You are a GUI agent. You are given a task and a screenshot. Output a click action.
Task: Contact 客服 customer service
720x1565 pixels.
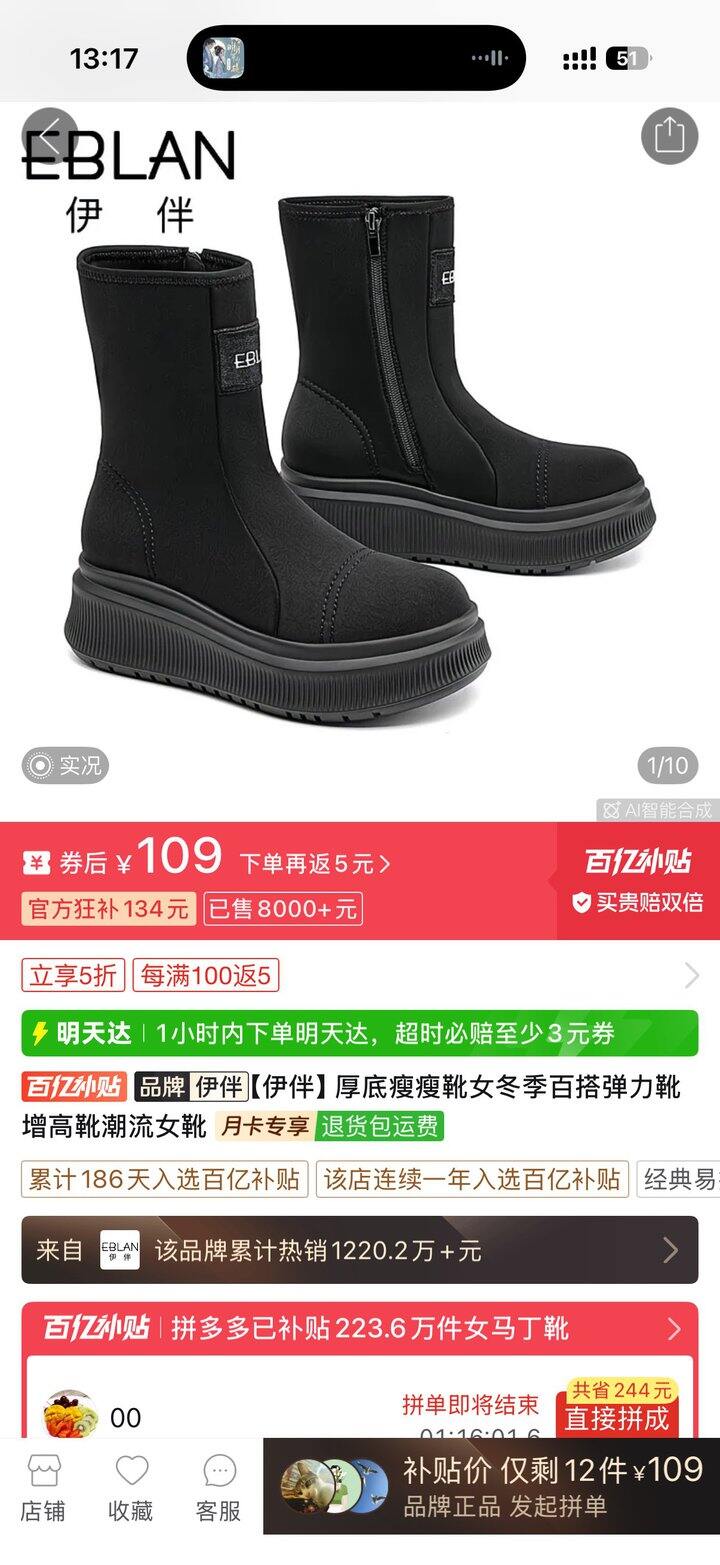tap(218, 1488)
